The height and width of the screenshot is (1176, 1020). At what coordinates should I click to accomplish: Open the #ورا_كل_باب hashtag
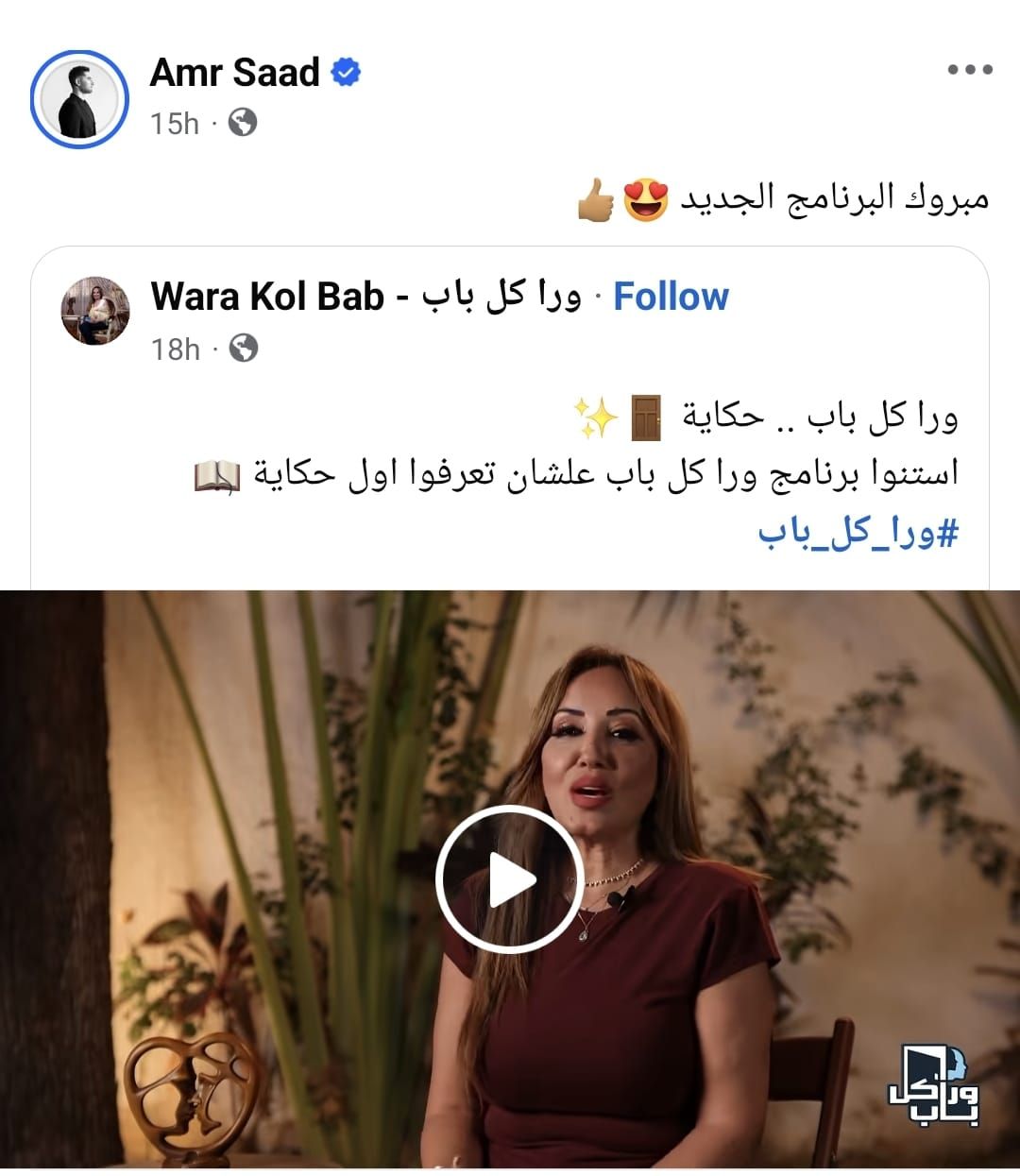click(x=858, y=534)
